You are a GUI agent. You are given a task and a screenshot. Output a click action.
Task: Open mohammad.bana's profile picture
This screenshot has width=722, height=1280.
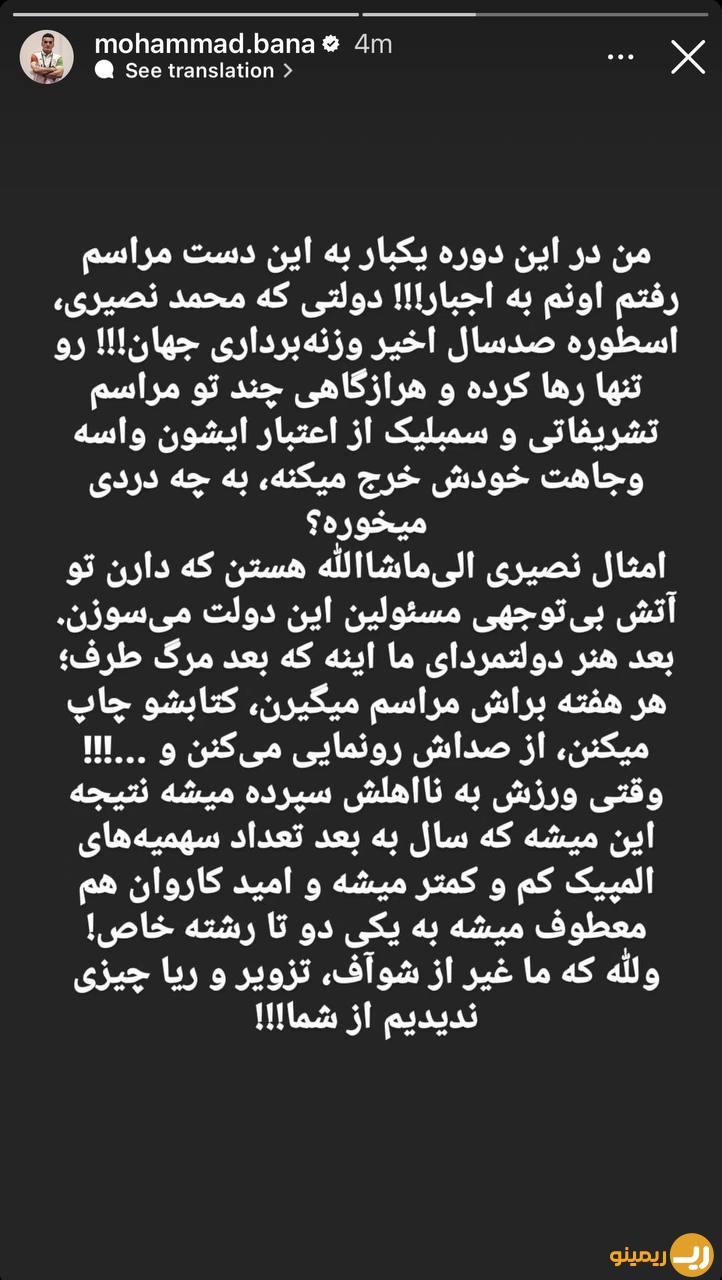click(x=47, y=57)
